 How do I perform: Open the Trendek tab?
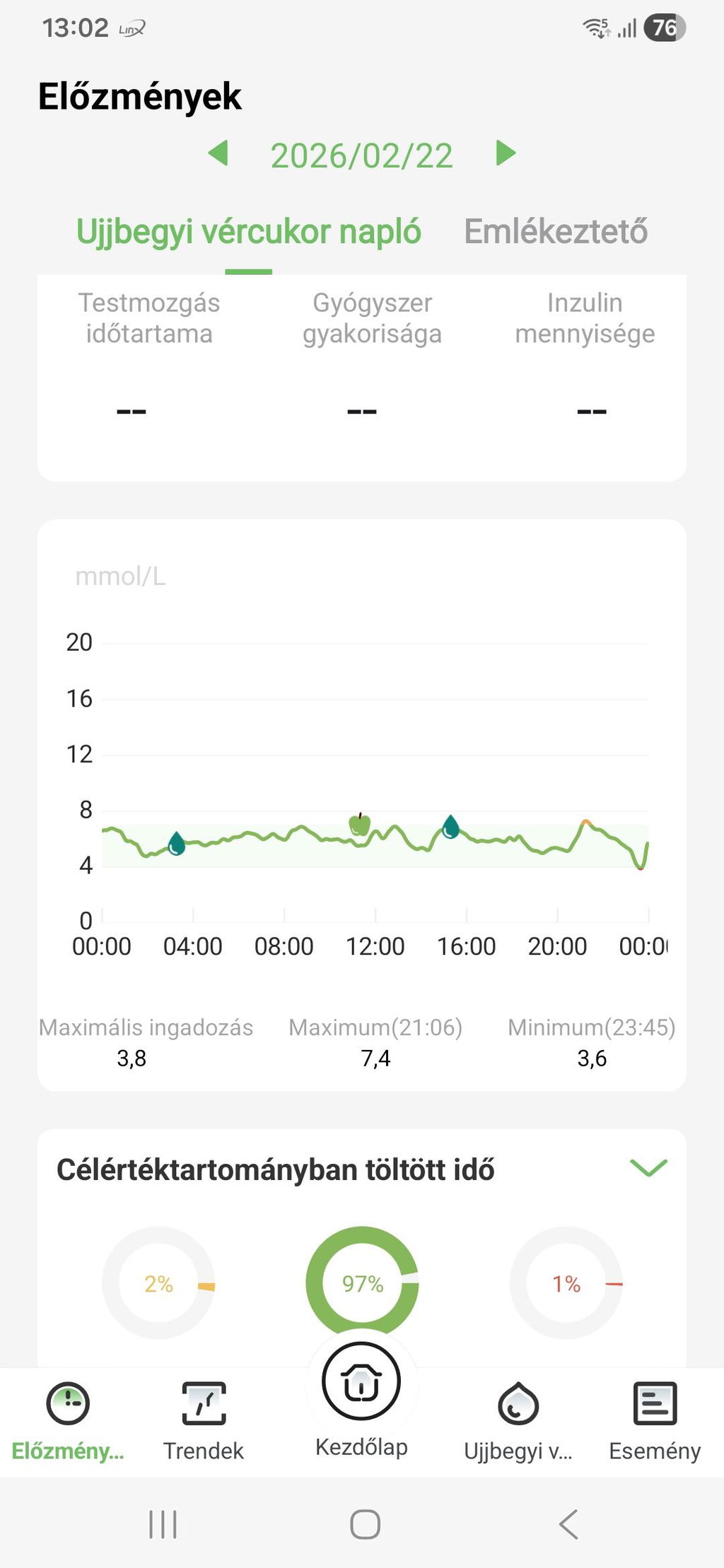click(204, 1420)
